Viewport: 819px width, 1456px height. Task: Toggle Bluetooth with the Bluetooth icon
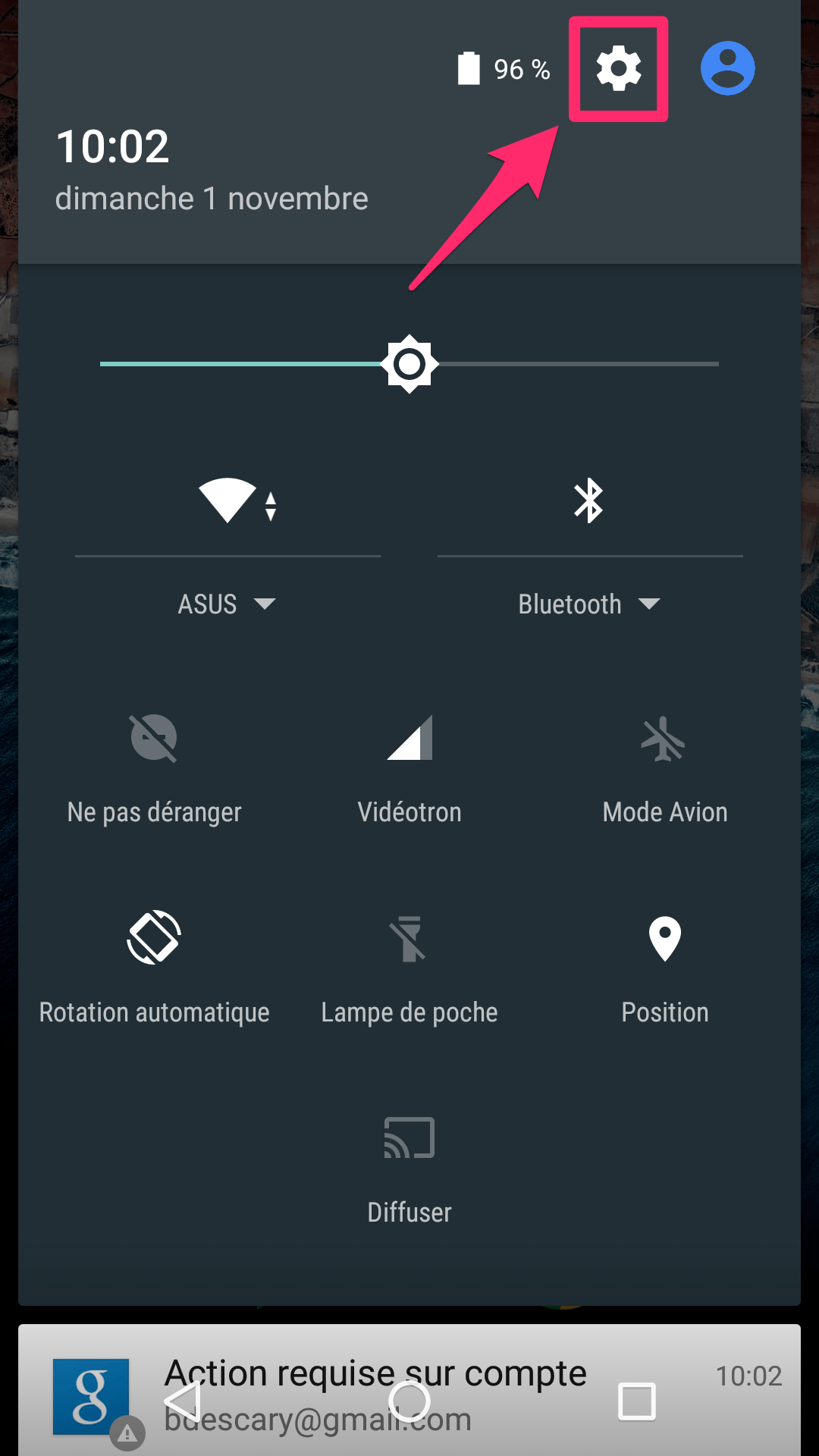(588, 500)
